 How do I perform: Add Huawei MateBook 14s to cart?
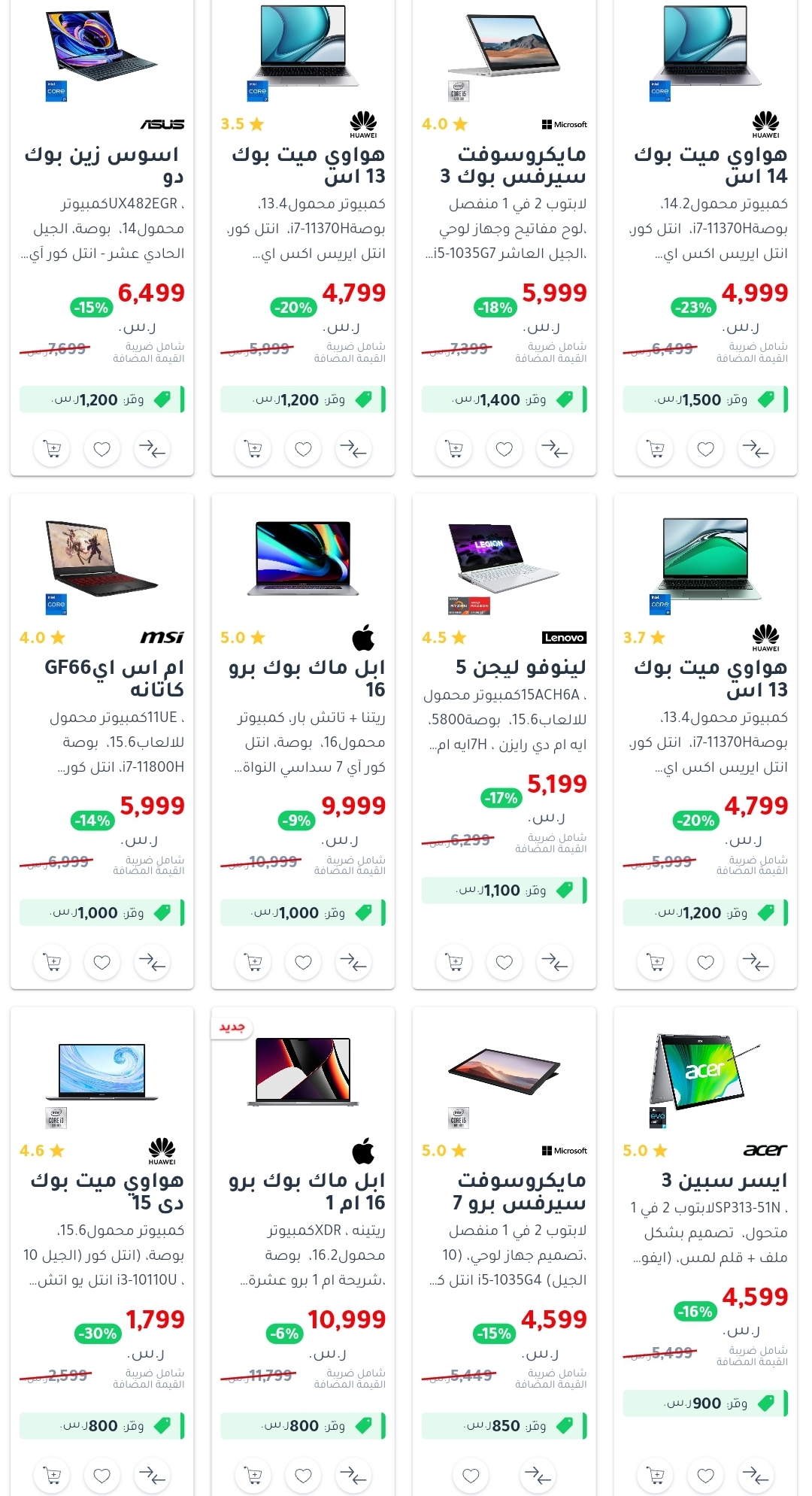[x=656, y=449]
